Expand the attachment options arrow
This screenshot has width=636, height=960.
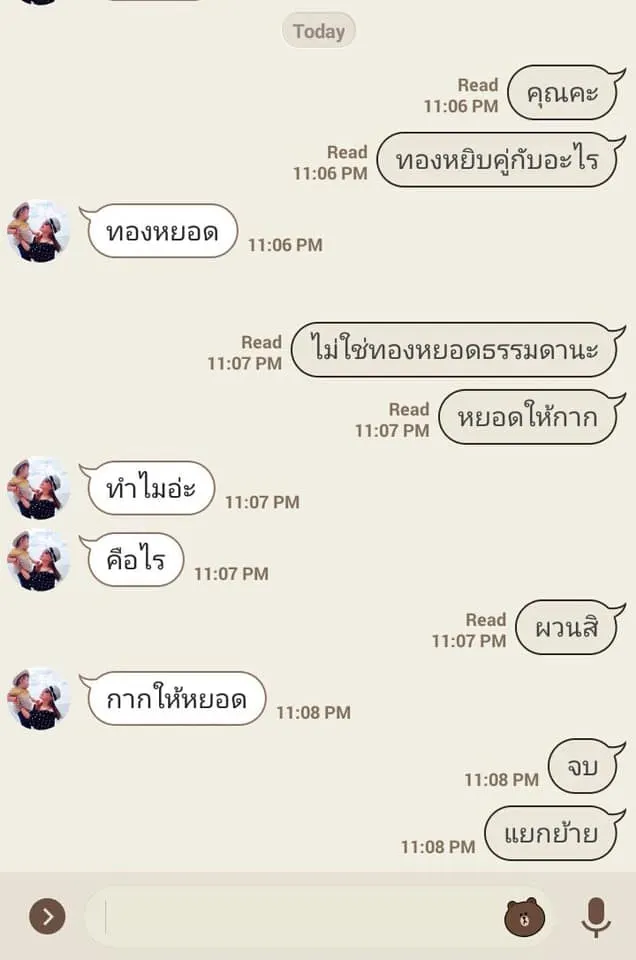click(x=47, y=916)
